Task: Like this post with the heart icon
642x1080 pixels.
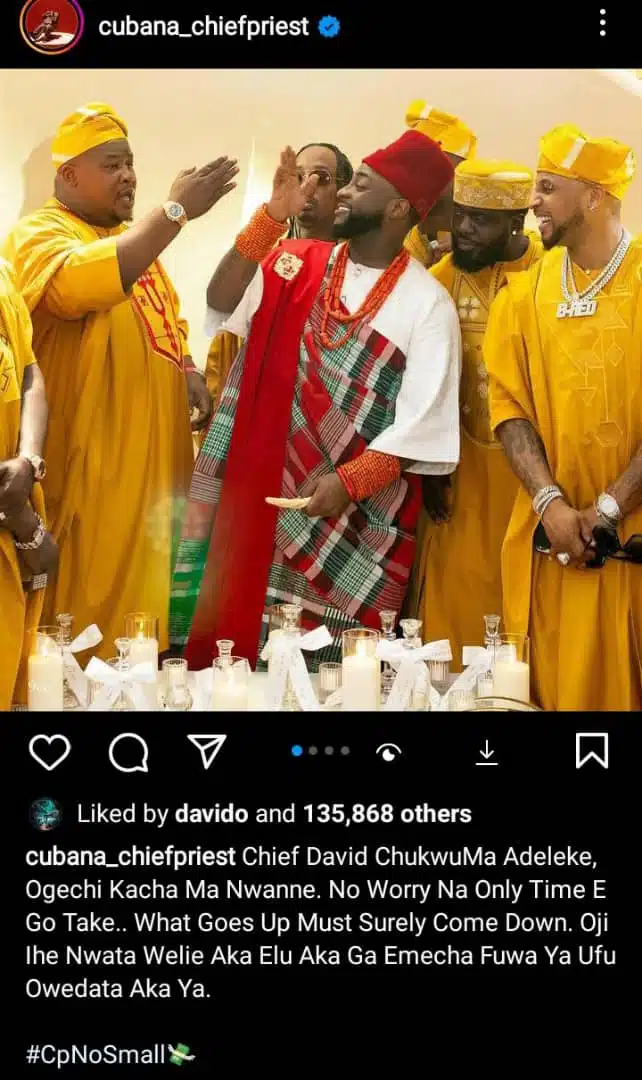Action: point(49,751)
